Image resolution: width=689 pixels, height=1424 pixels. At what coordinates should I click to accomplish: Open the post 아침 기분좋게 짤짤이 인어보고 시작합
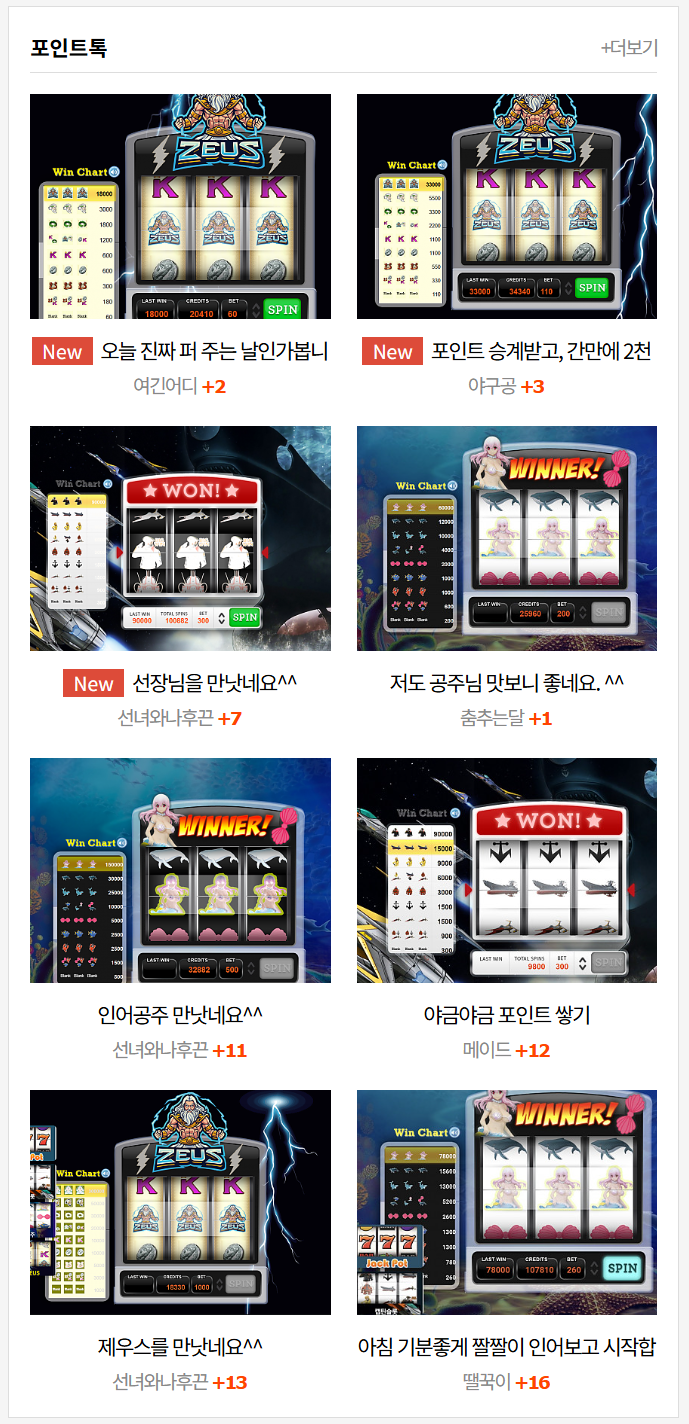coord(507,1348)
